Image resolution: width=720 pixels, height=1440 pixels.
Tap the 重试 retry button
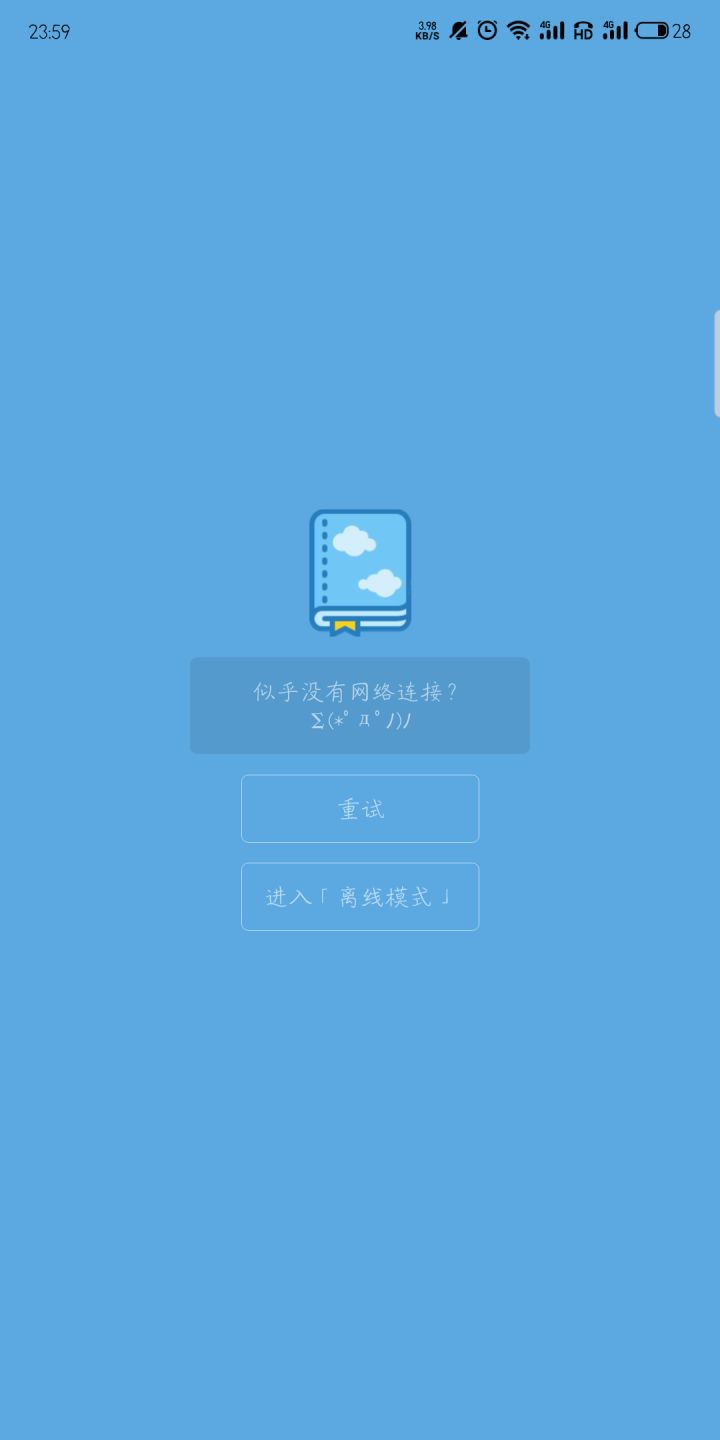click(360, 808)
